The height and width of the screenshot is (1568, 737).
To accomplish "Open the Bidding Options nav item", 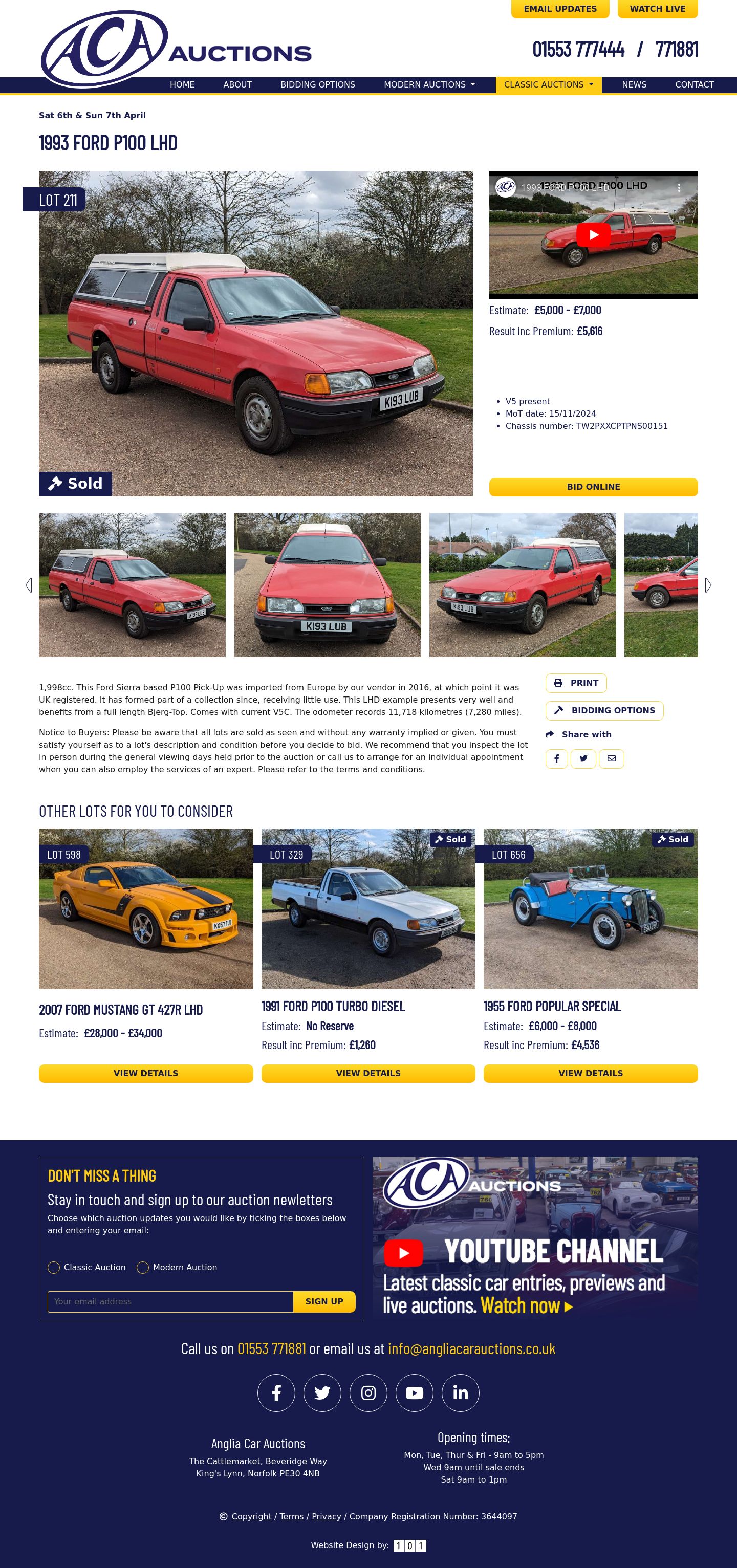I will pos(317,84).
